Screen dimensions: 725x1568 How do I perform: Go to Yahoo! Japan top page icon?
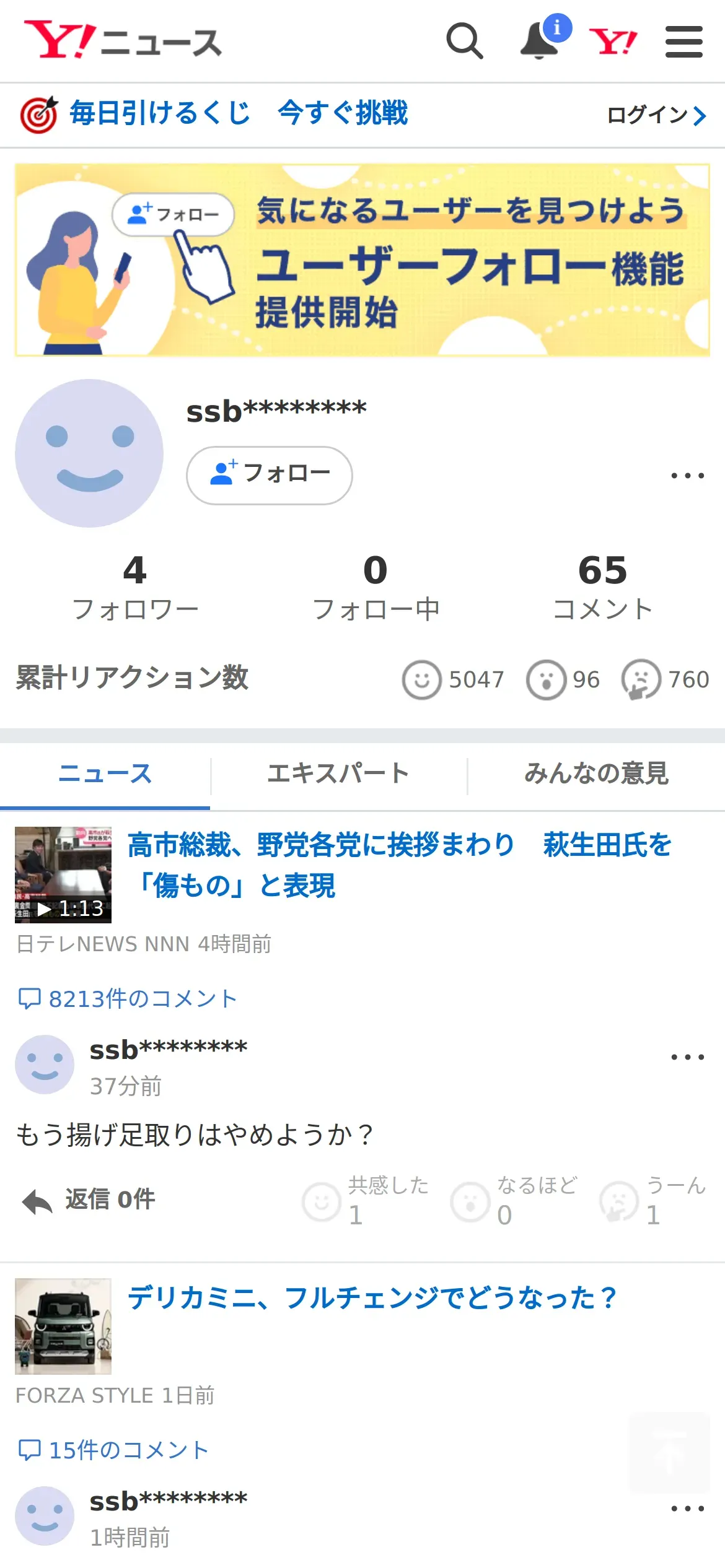click(x=612, y=41)
